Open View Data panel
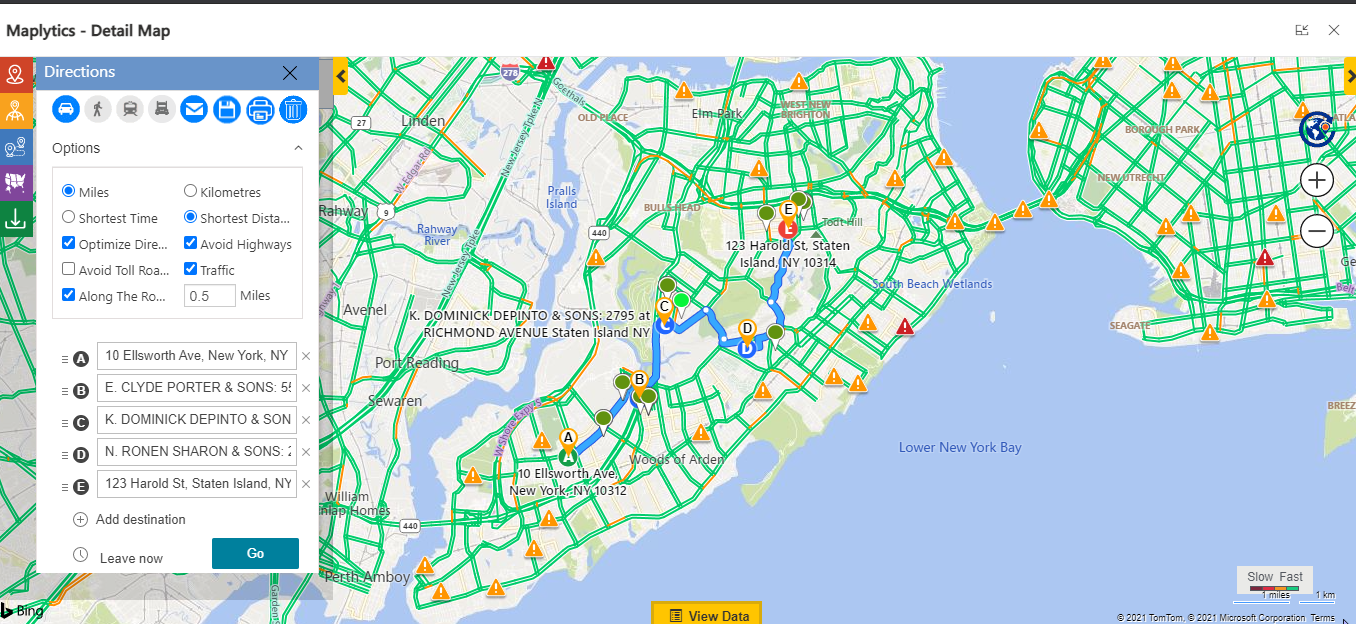Screen dimensions: 1356x624 [707, 615]
